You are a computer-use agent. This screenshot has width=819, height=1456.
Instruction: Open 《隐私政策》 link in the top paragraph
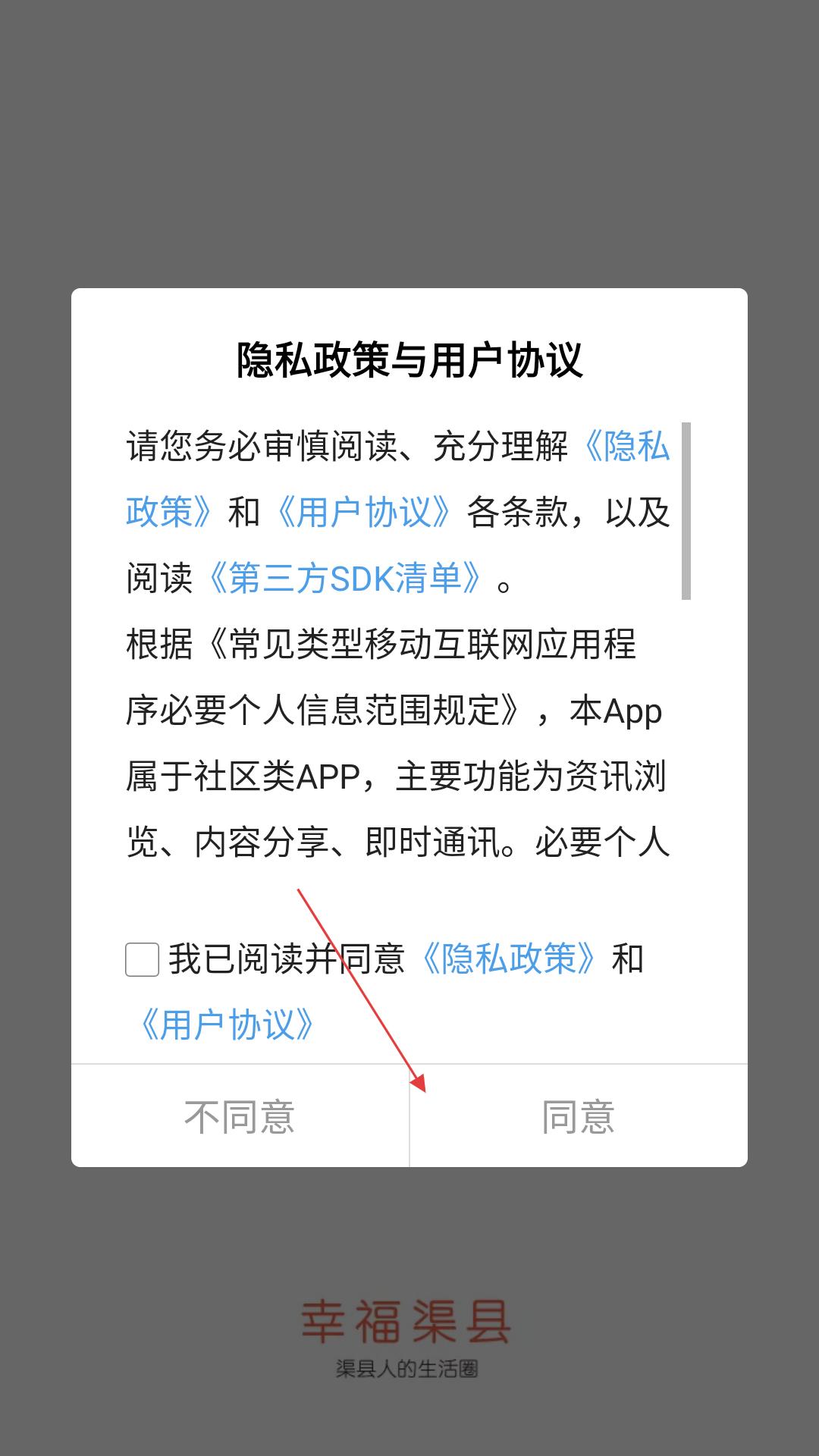626,447
